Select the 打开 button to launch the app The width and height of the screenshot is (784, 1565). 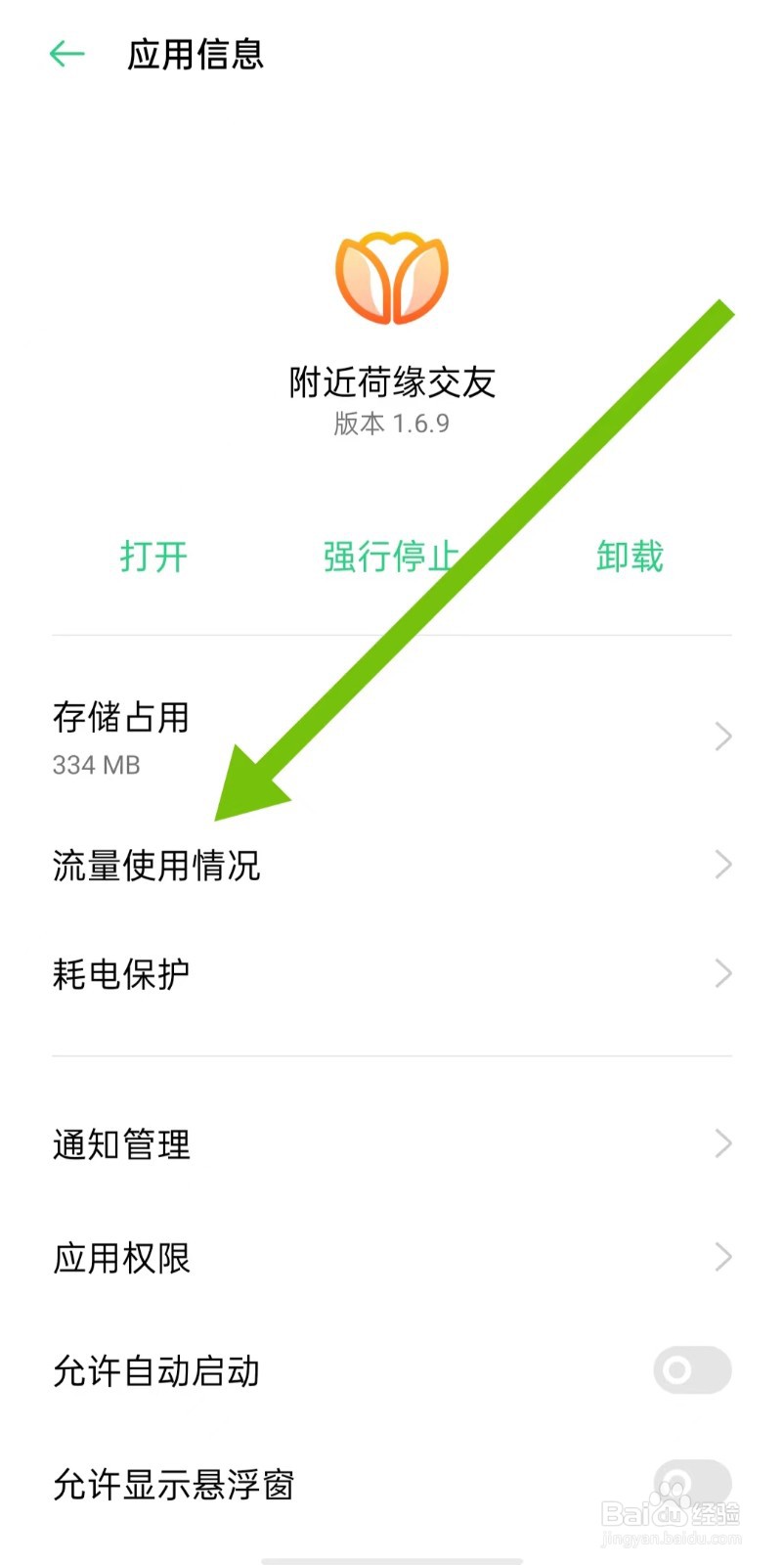click(154, 556)
